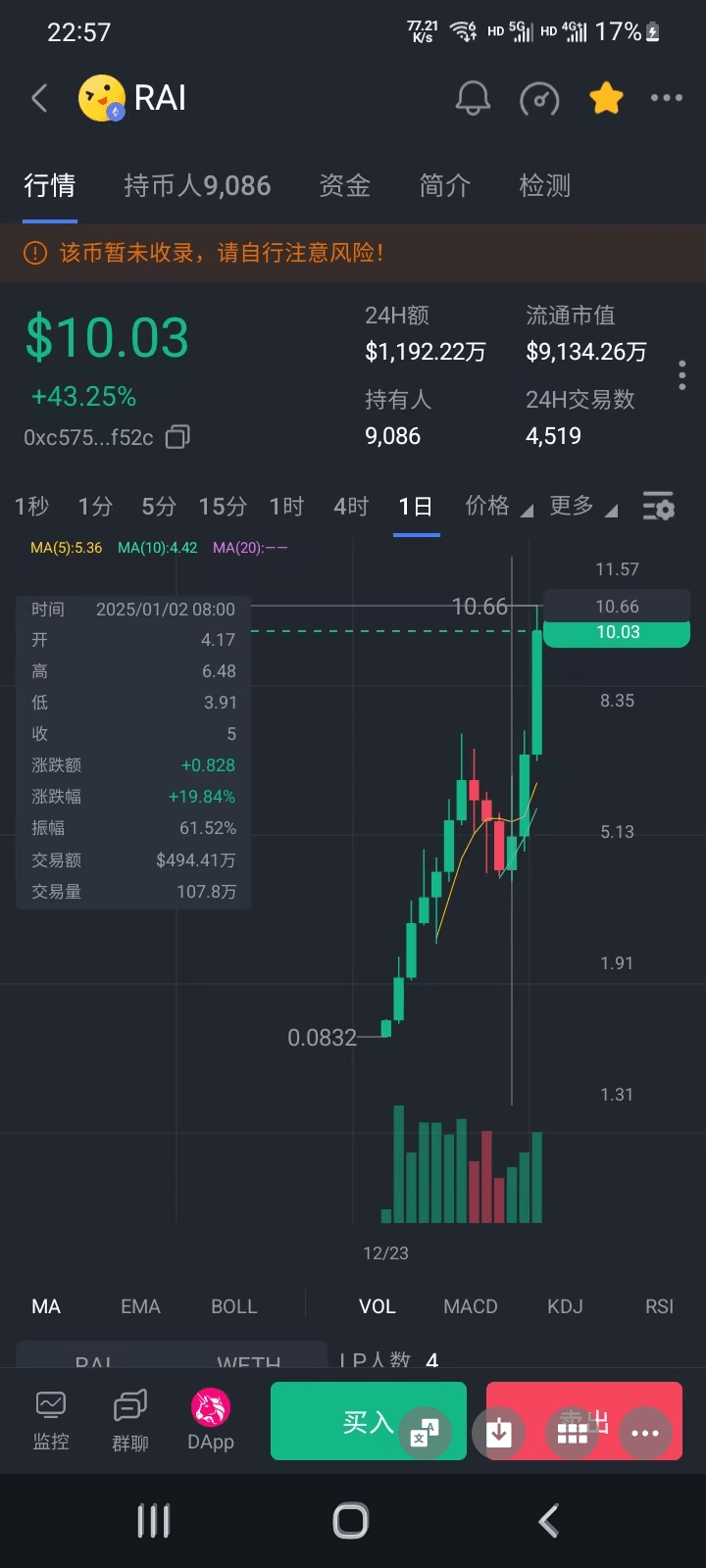Select the 4时 chart interval
The width and height of the screenshot is (706, 1568).
351,507
